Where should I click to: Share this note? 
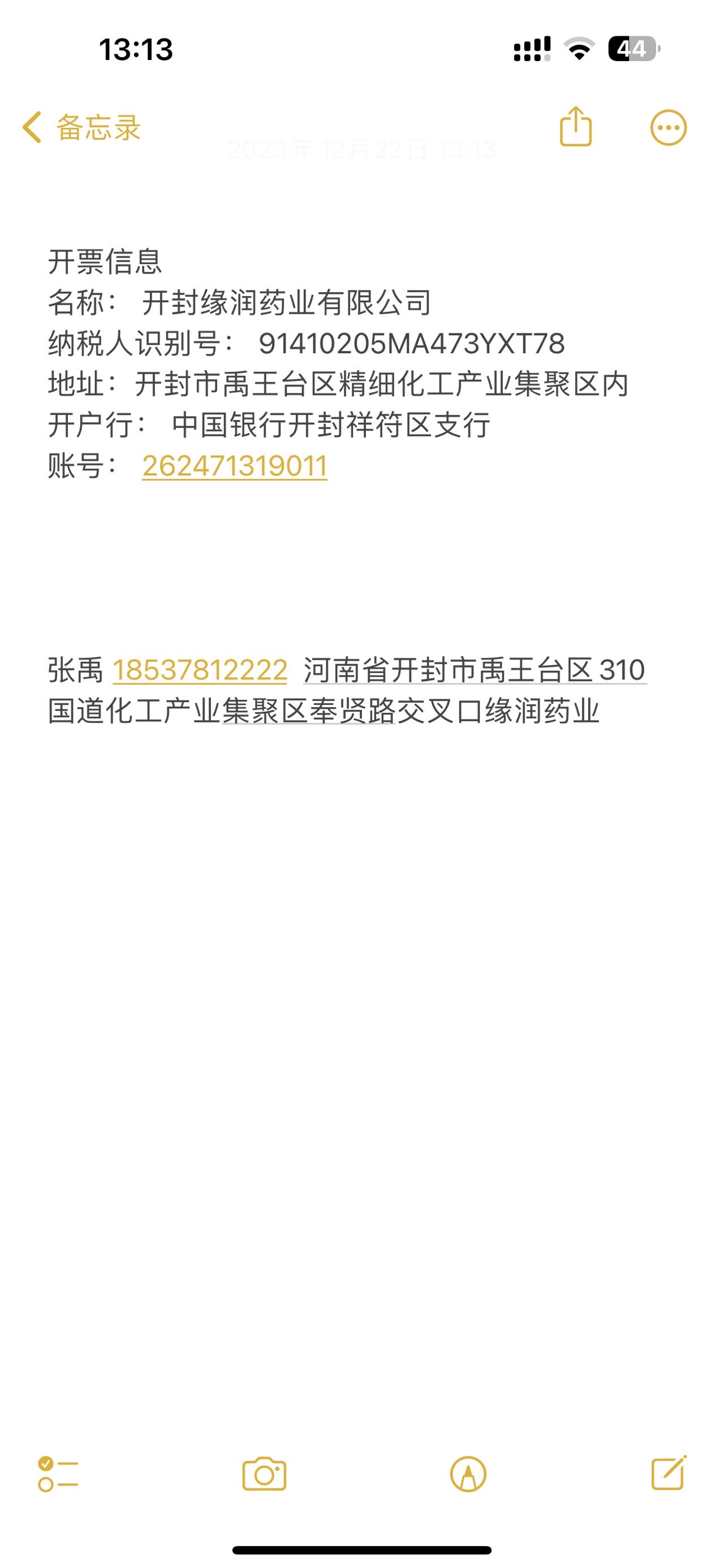point(575,127)
